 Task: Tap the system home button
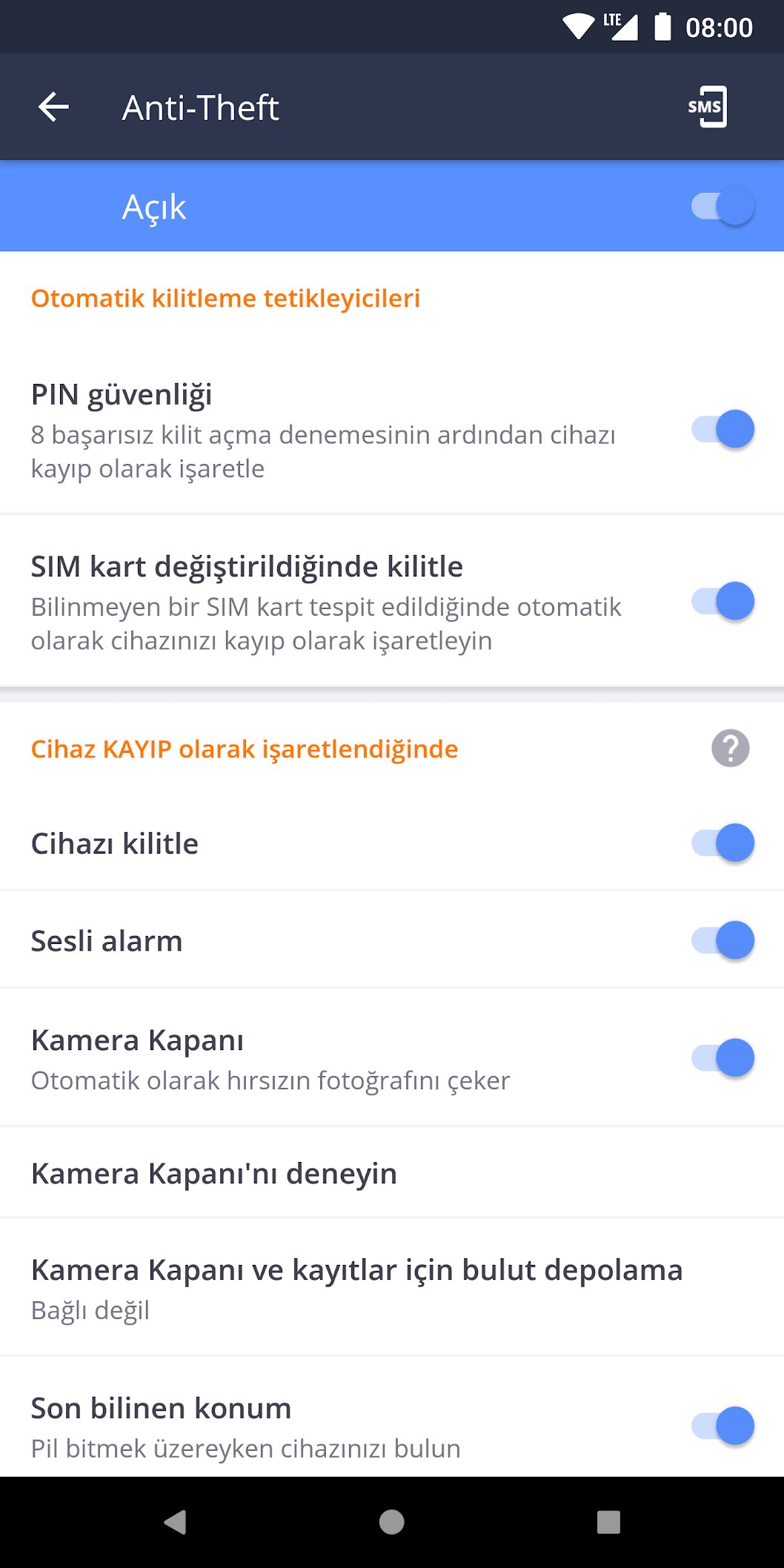point(392,1522)
